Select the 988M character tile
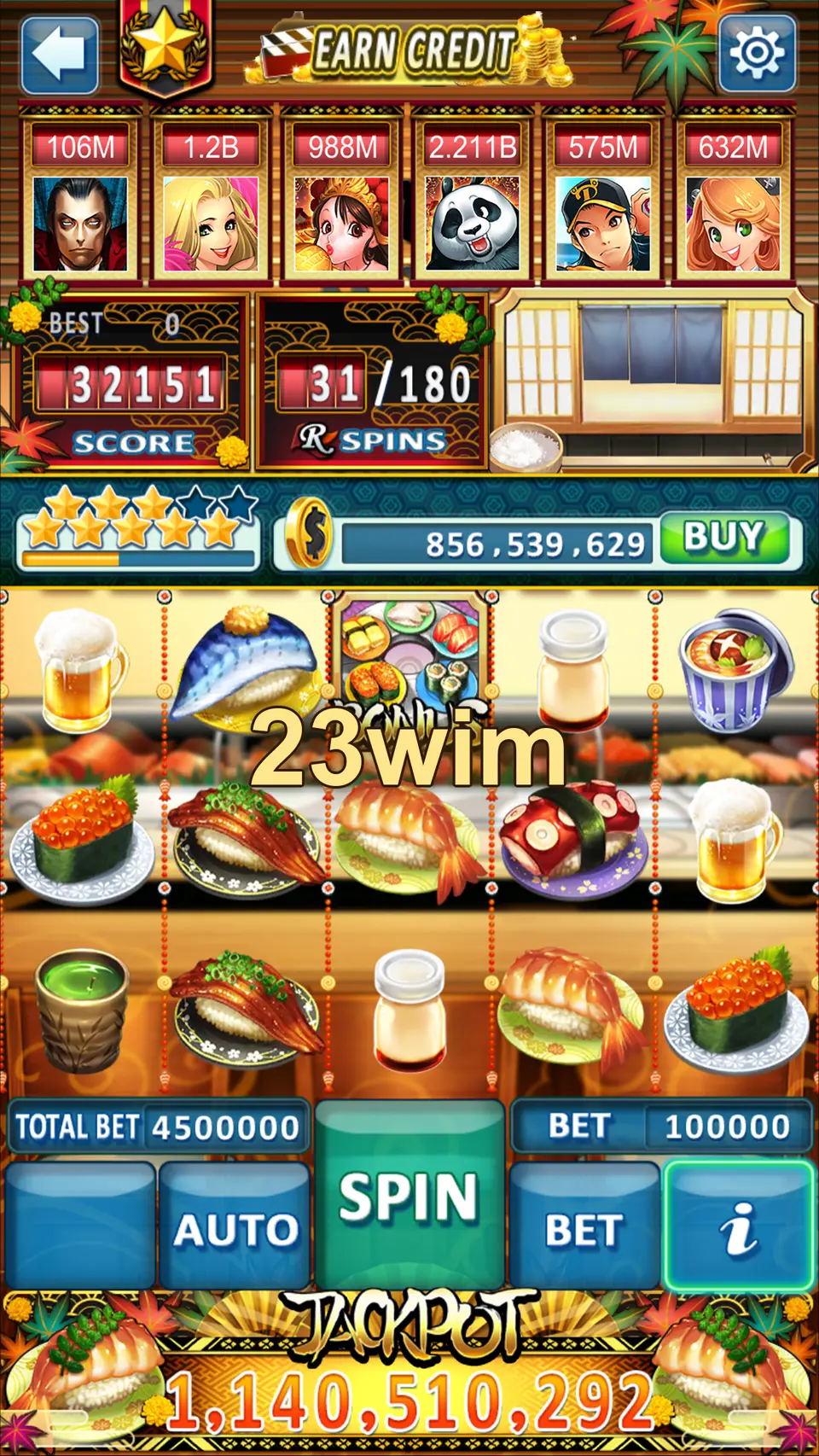The height and width of the screenshot is (1456, 819). (341, 201)
